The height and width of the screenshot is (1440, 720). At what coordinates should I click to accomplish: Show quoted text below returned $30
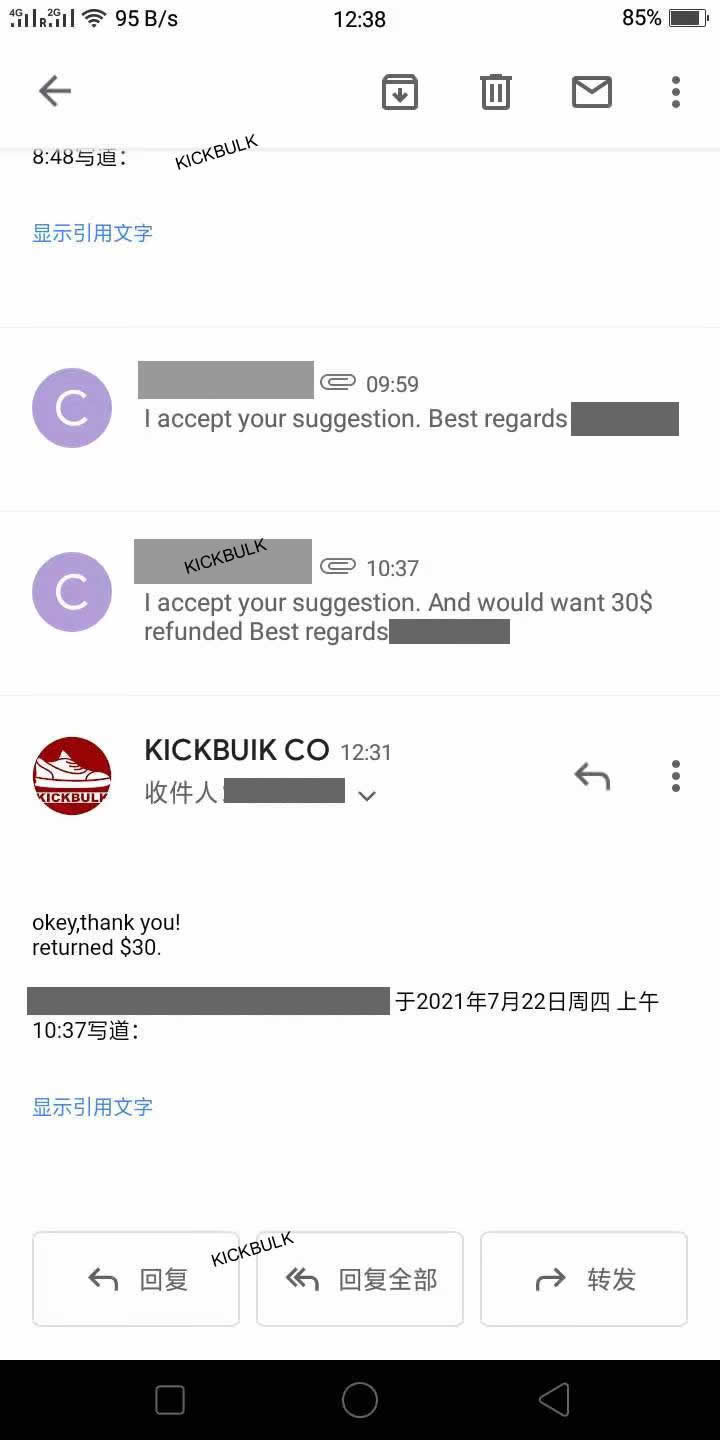point(92,1107)
